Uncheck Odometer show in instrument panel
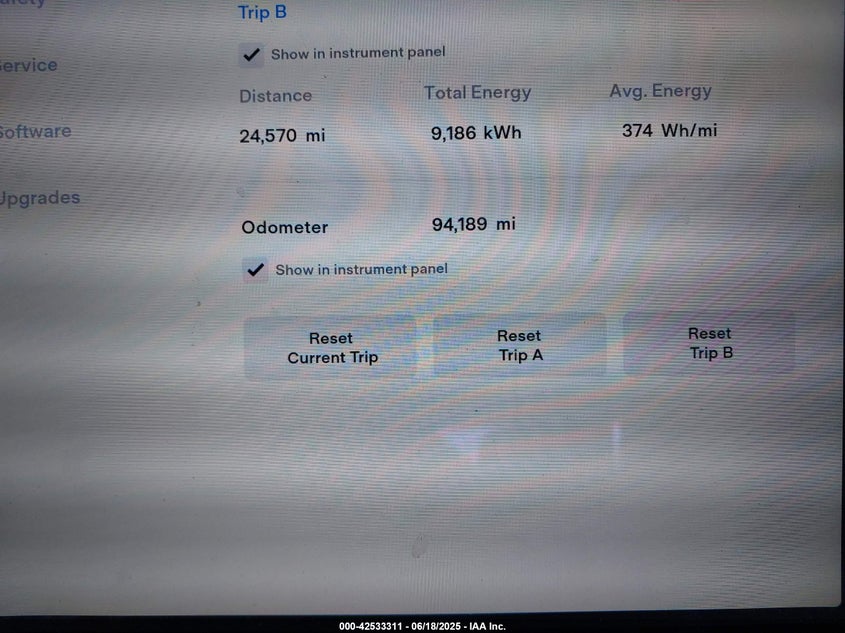The image size is (845, 633). click(256, 270)
